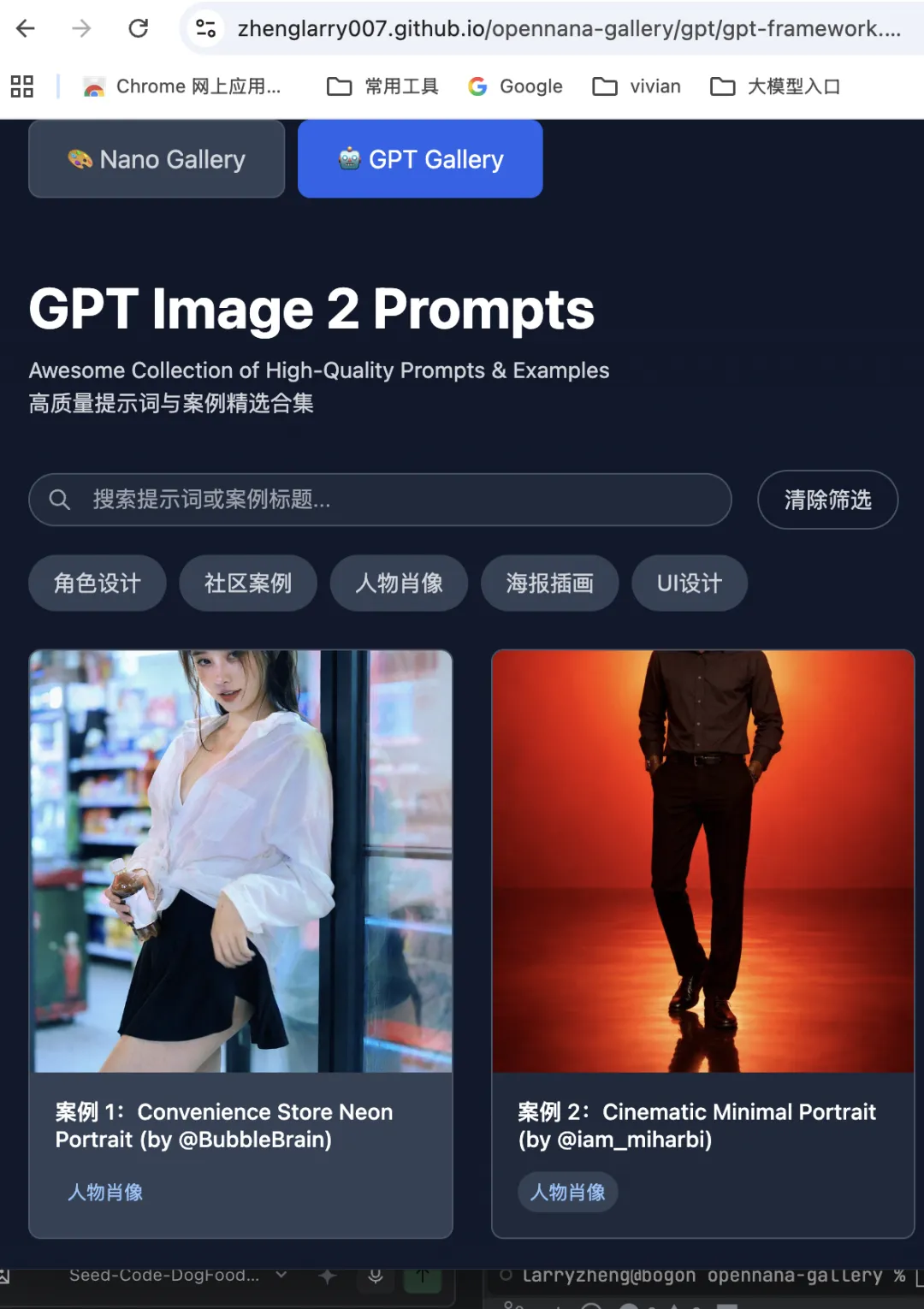The image size is (924, 1309).
Task: Open the Google bookmark
Action: coord(516,86)
